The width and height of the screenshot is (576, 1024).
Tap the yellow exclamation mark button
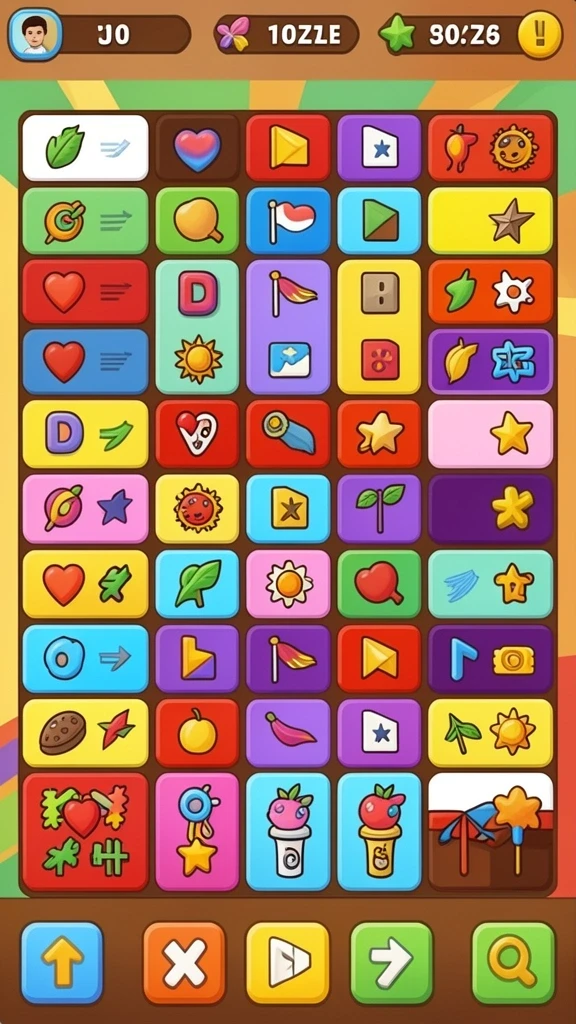click(x=539, y=34)
